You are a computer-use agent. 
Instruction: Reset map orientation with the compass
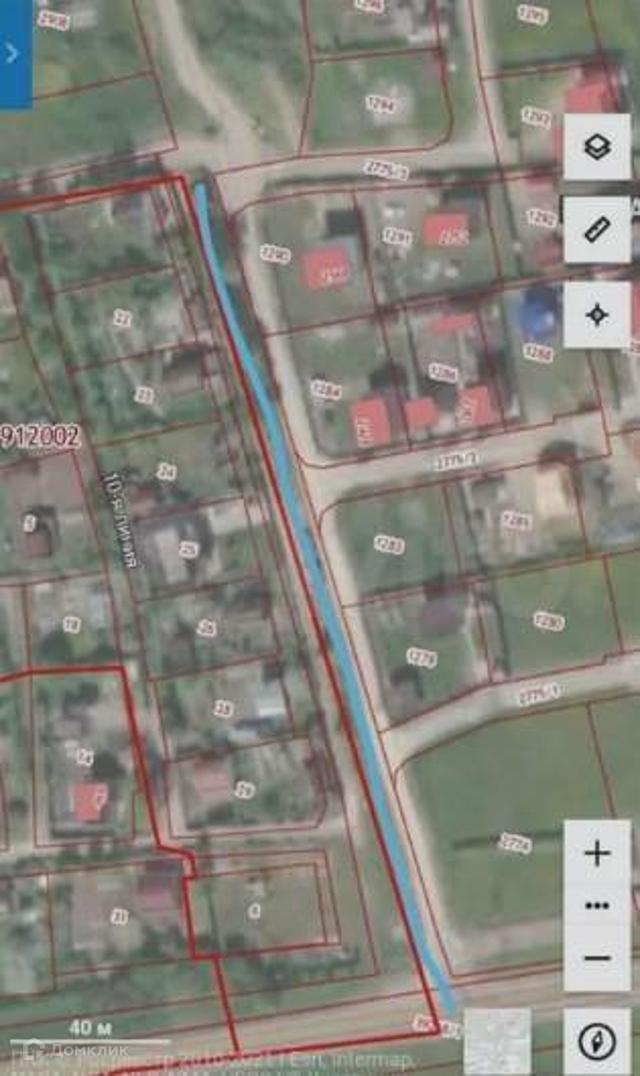coord(597,1042)
